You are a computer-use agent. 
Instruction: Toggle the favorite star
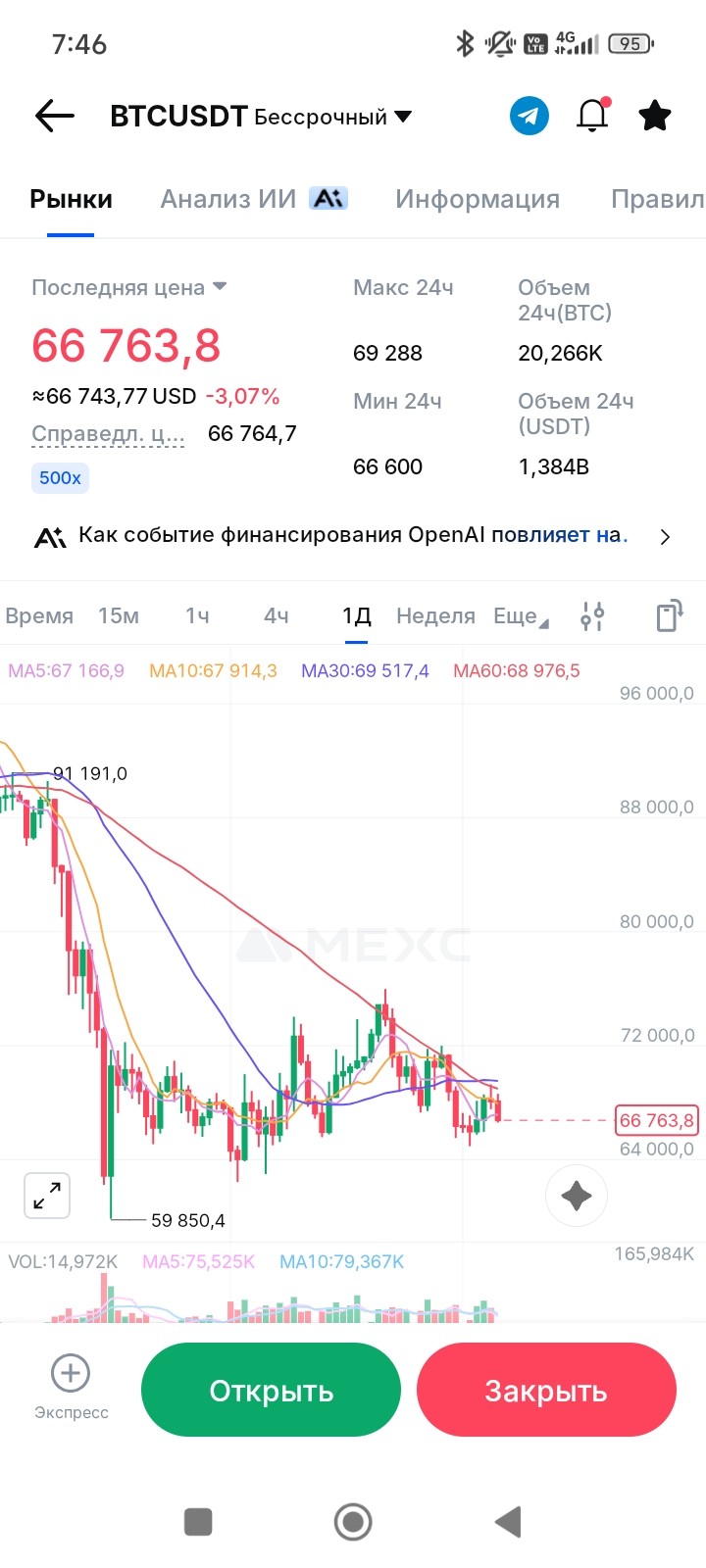654,116
